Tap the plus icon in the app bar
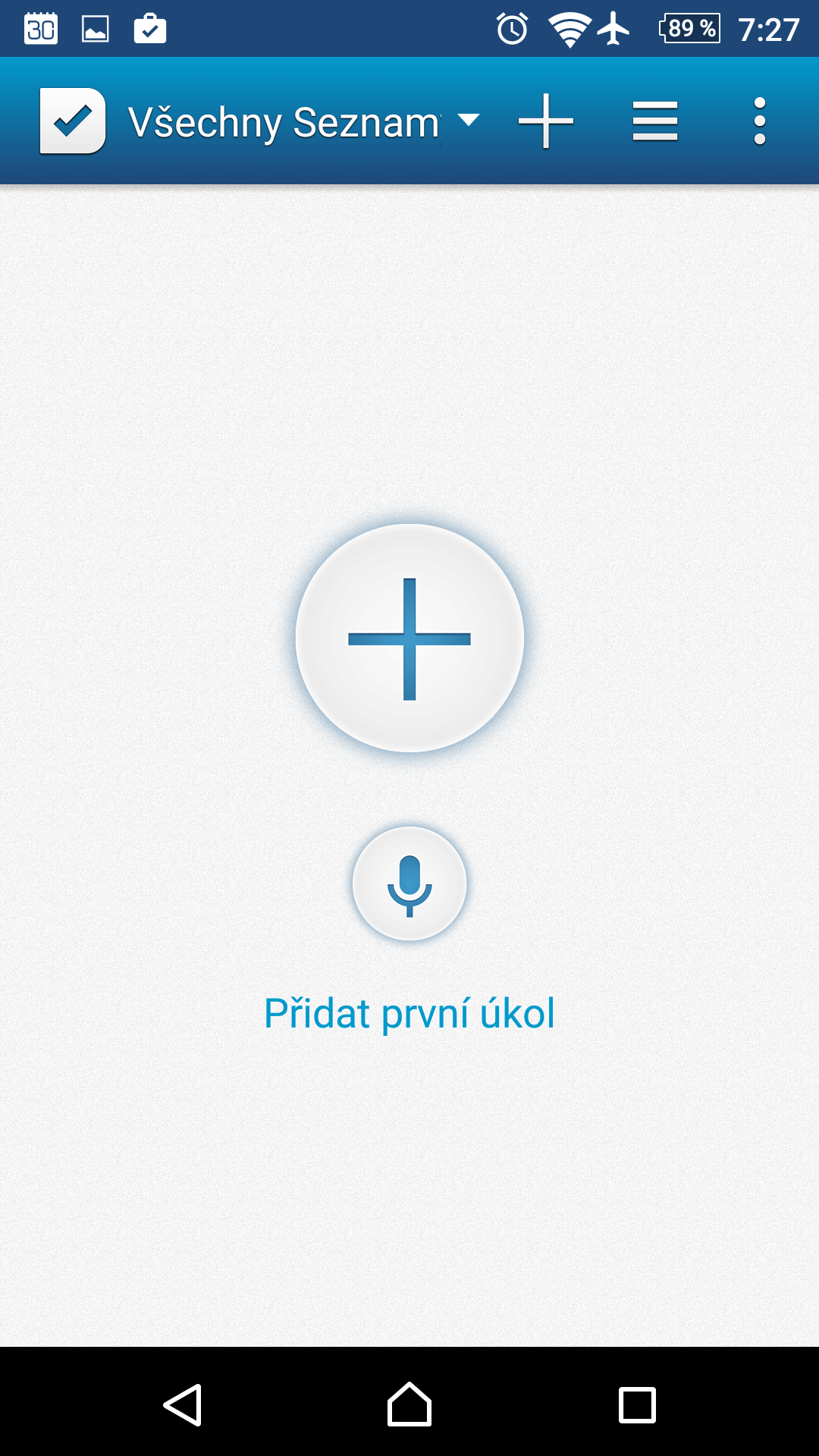The width and height of the screenshot is (819, 1456). click(545, 121)
